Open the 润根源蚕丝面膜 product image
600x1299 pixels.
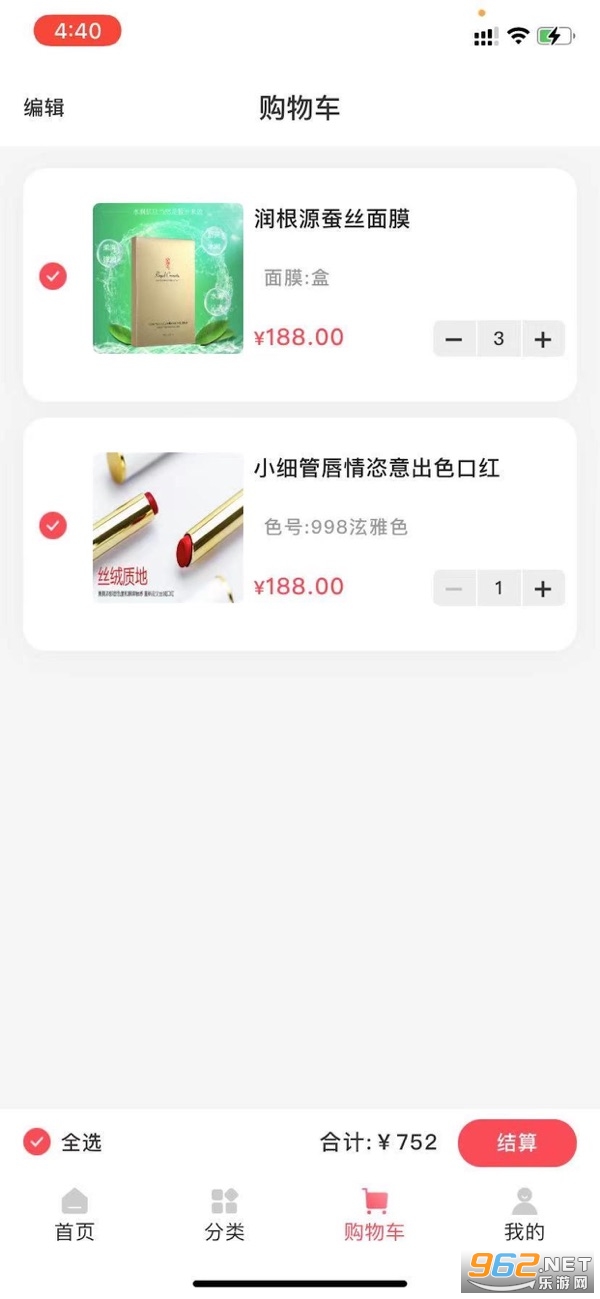click(x=168, y=278)
